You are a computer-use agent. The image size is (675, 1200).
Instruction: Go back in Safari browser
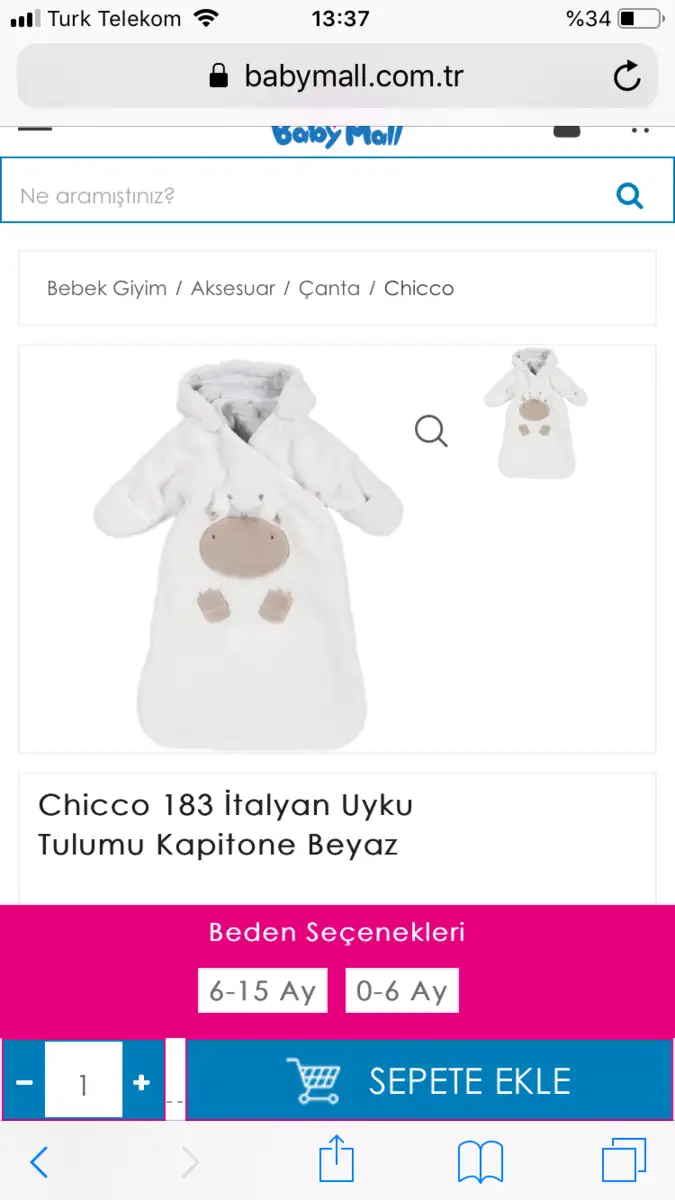coord(39,1162)
